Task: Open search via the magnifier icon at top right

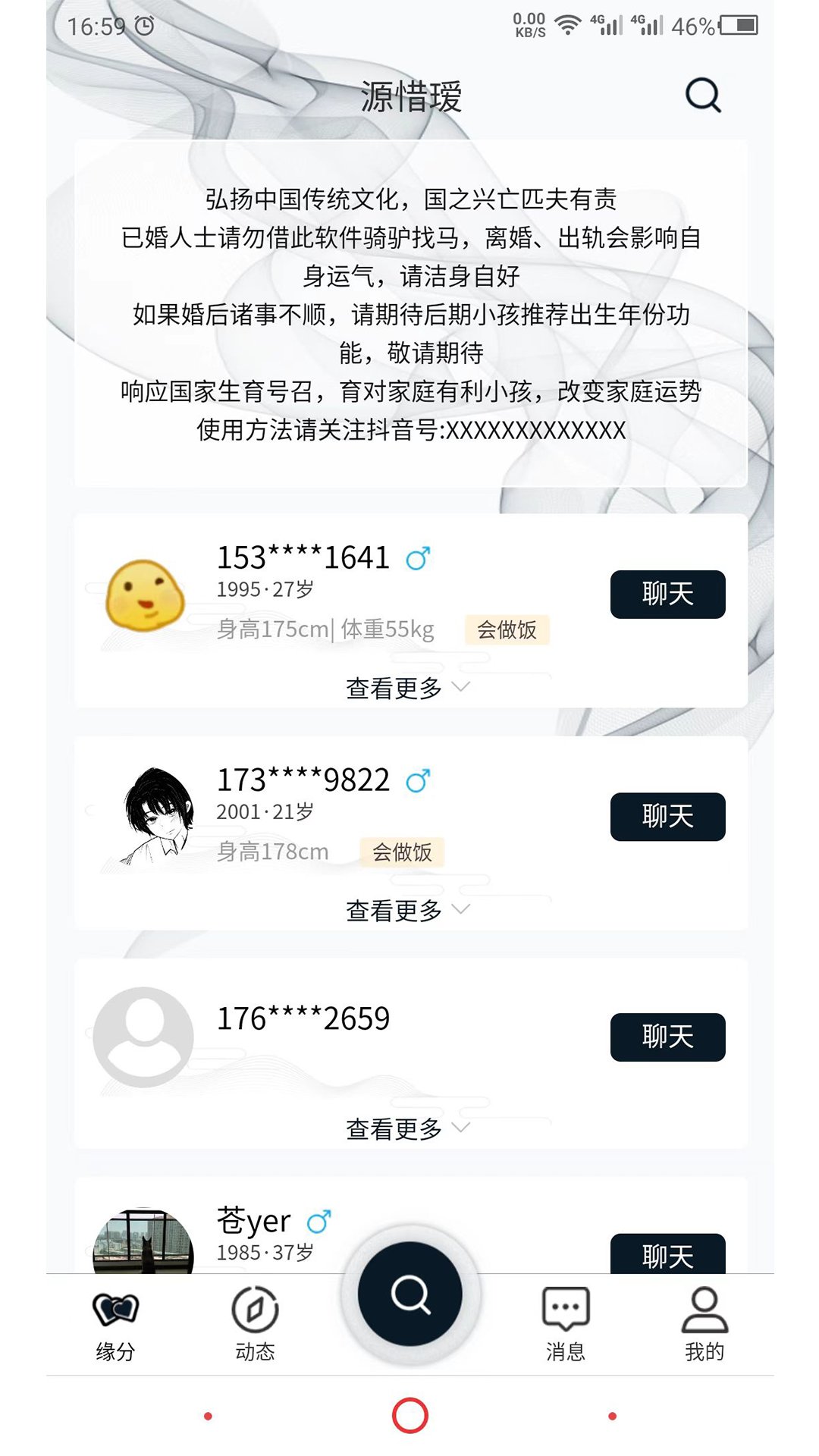Action: [x=702, y=95]
